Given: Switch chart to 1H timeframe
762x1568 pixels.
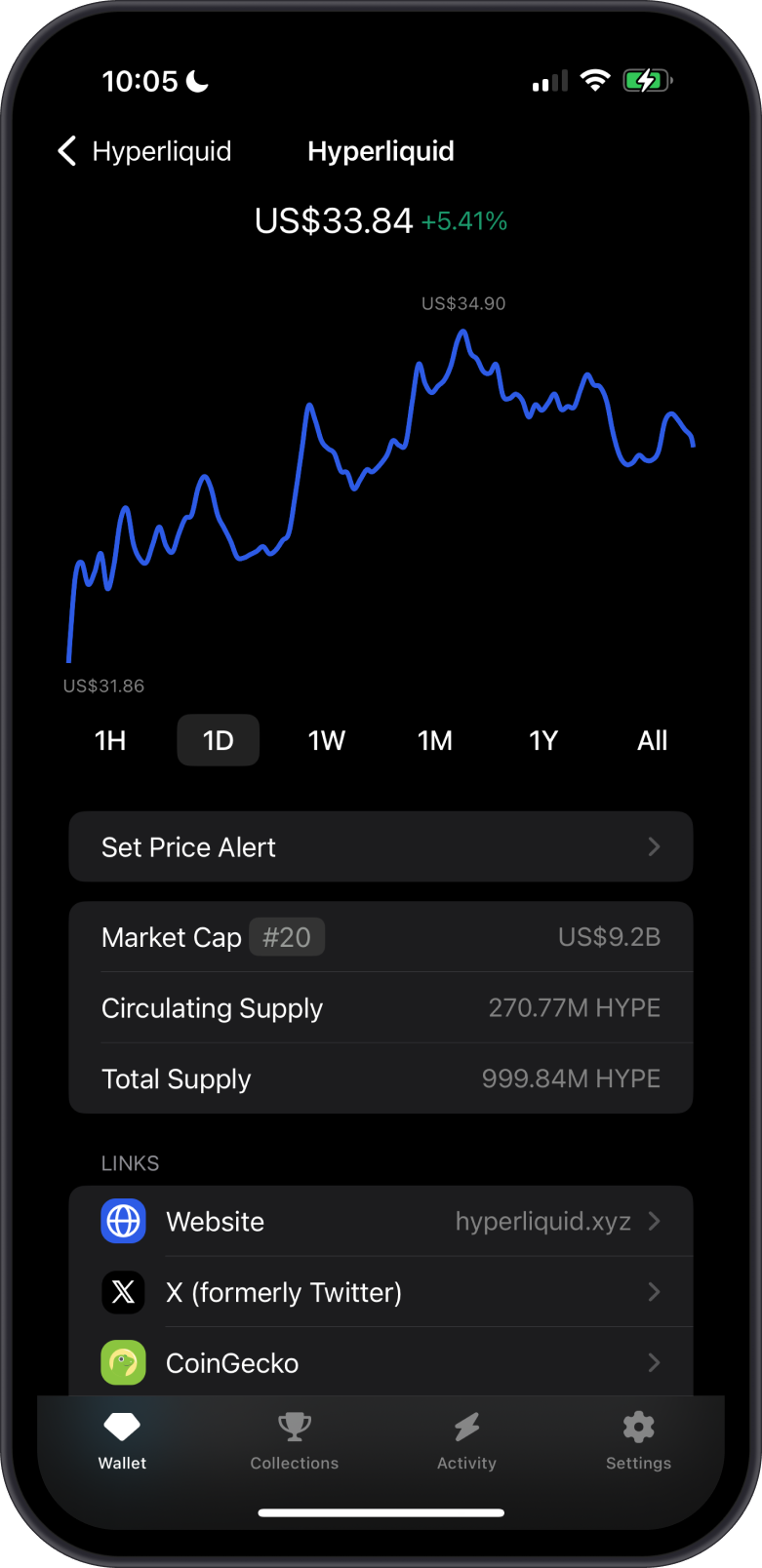Looking at the screenshot, I should tap(109, 740).
